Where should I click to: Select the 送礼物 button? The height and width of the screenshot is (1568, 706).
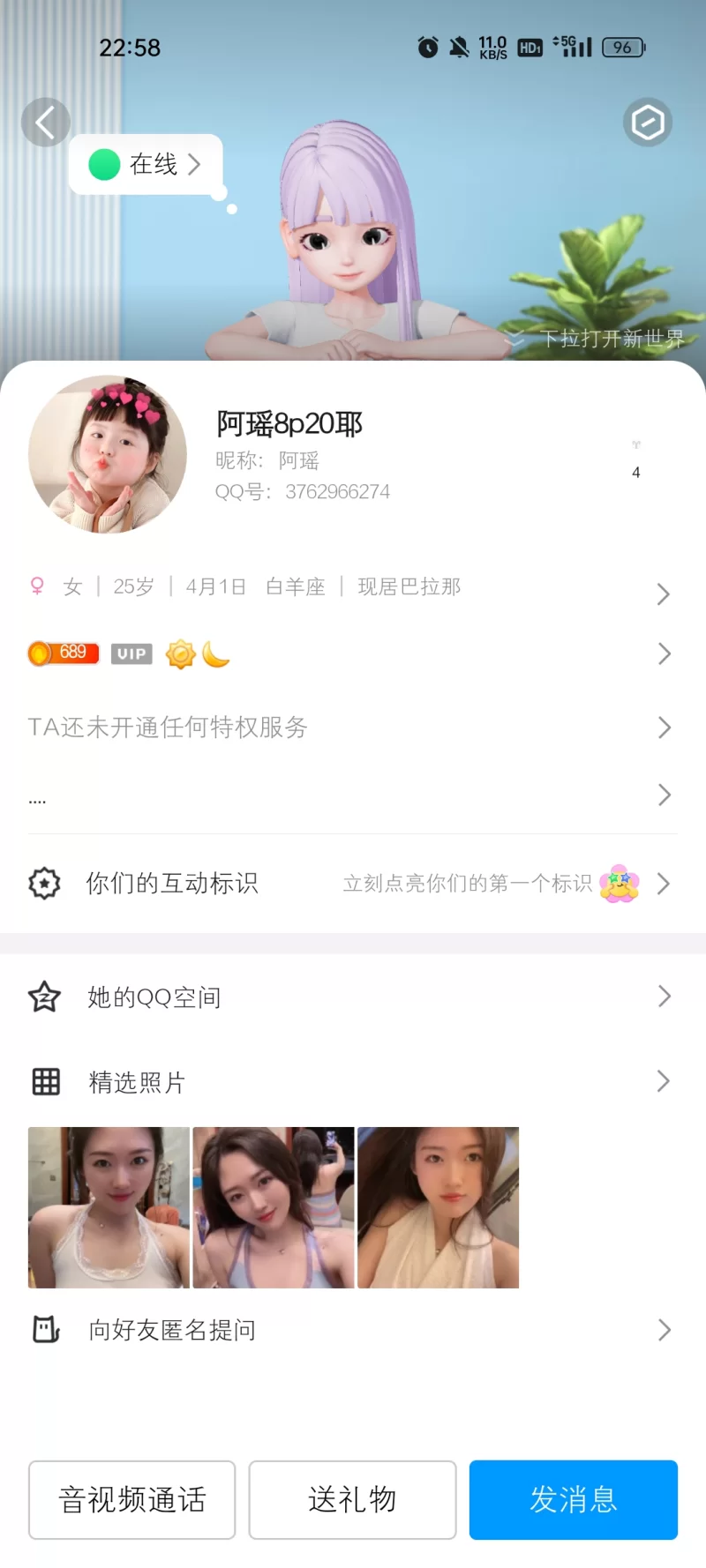352,1500
